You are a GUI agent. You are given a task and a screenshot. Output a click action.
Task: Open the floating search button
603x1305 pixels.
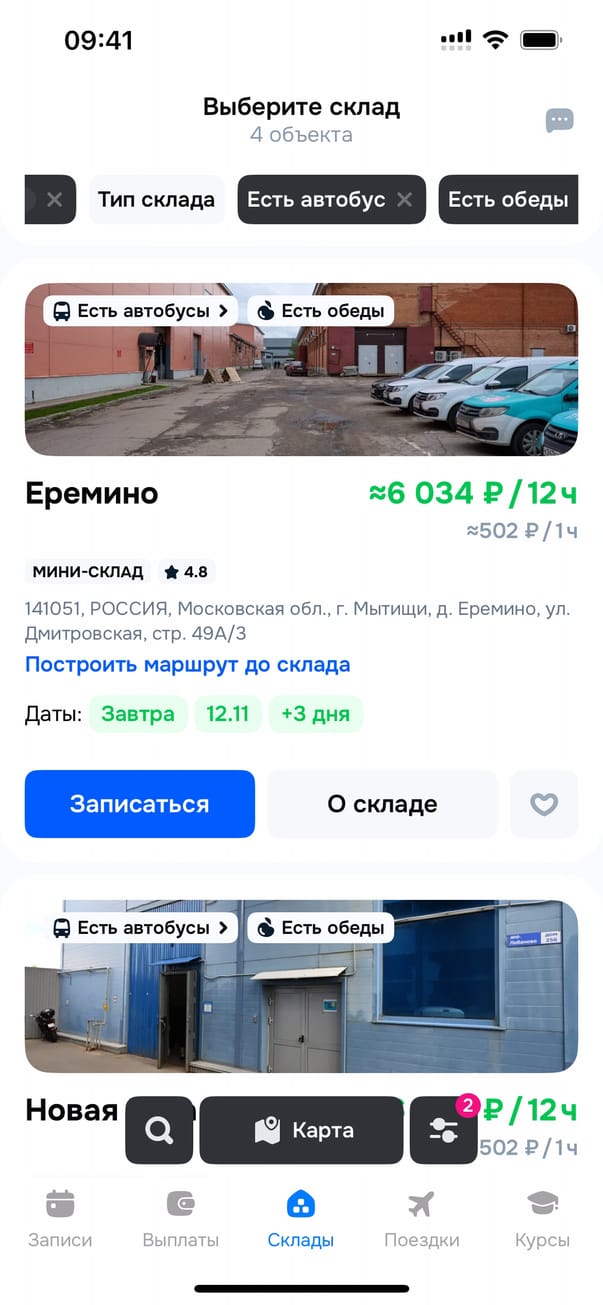tap(159, 1130)
